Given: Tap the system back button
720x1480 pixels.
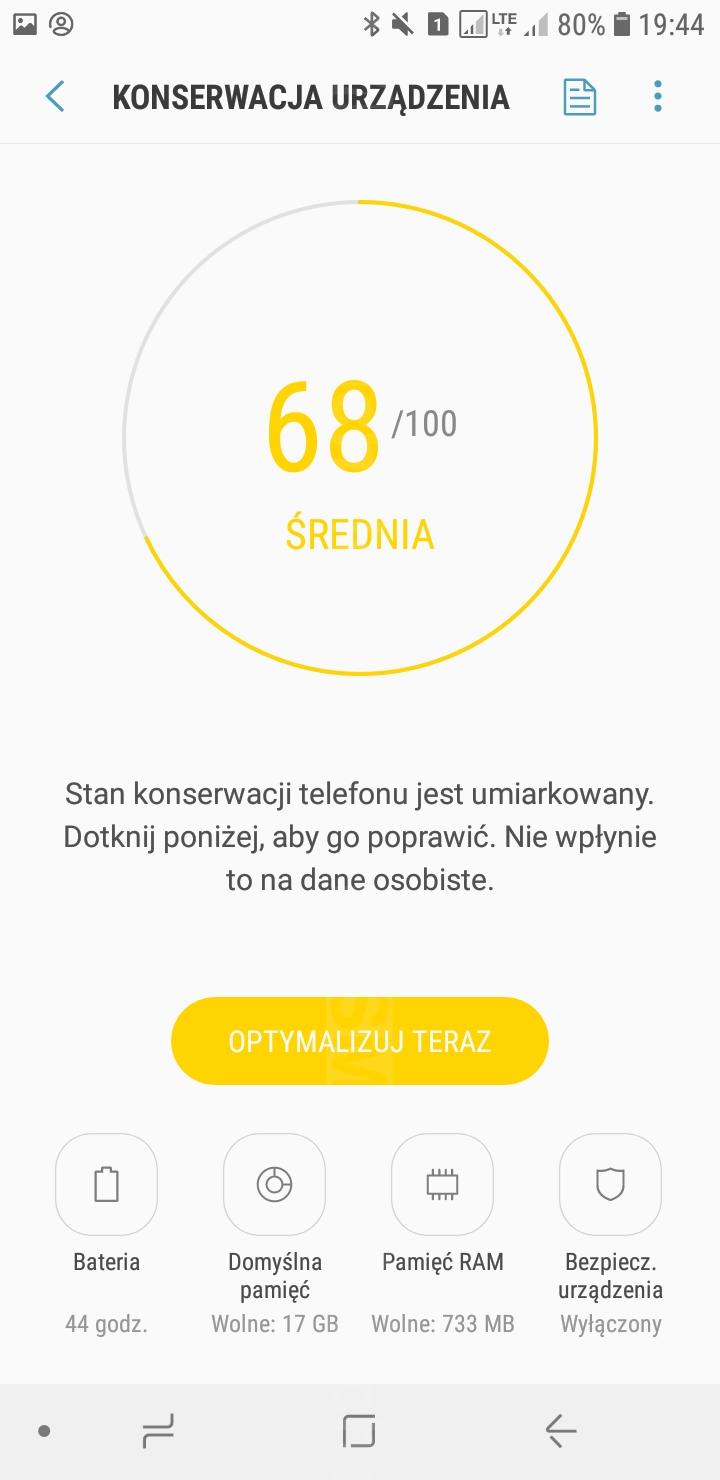Looking at the screenshot, I should (561, 1431).
